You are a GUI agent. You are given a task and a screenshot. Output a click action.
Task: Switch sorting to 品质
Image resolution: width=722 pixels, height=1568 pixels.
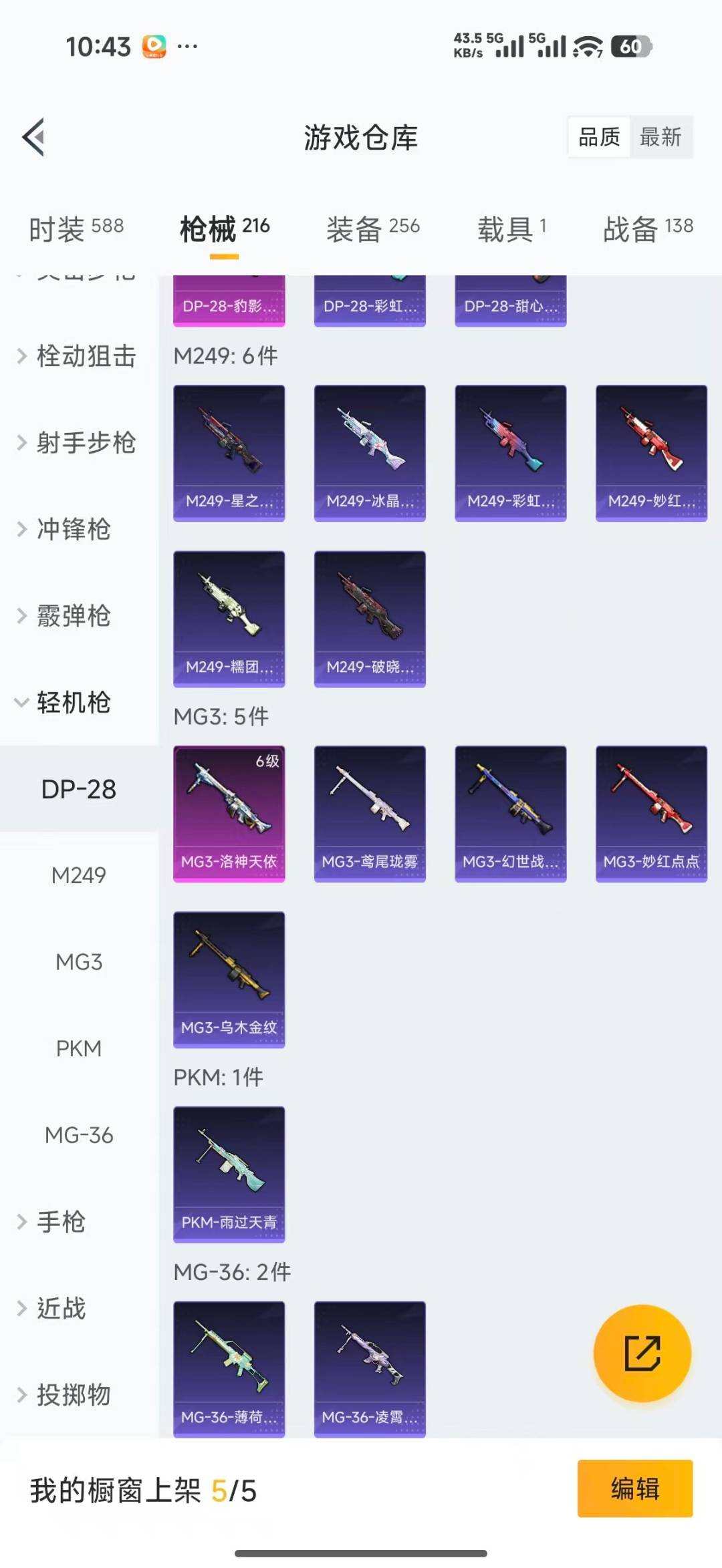click(598, 138)
